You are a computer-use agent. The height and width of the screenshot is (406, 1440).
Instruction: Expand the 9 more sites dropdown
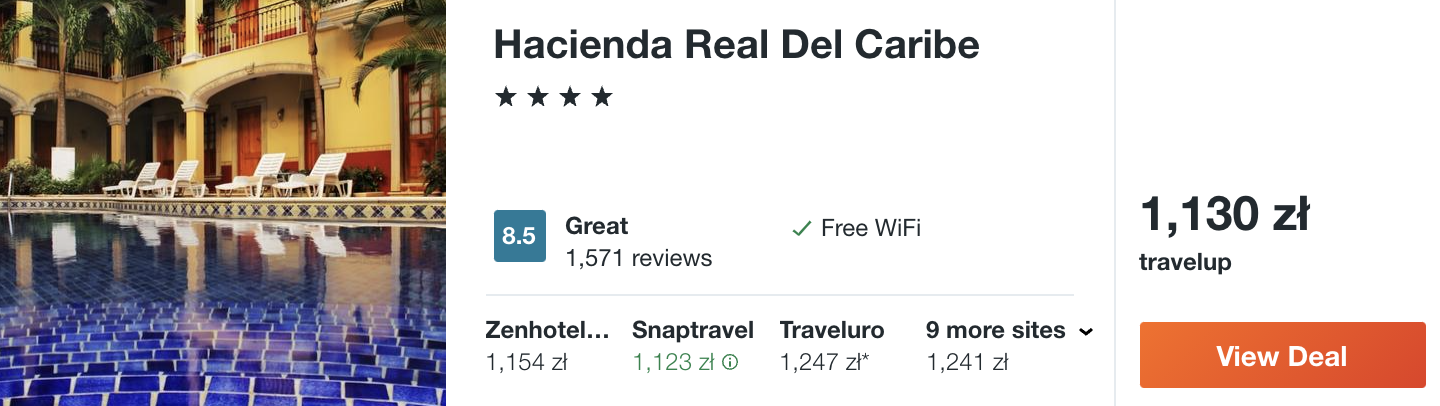1008,332
